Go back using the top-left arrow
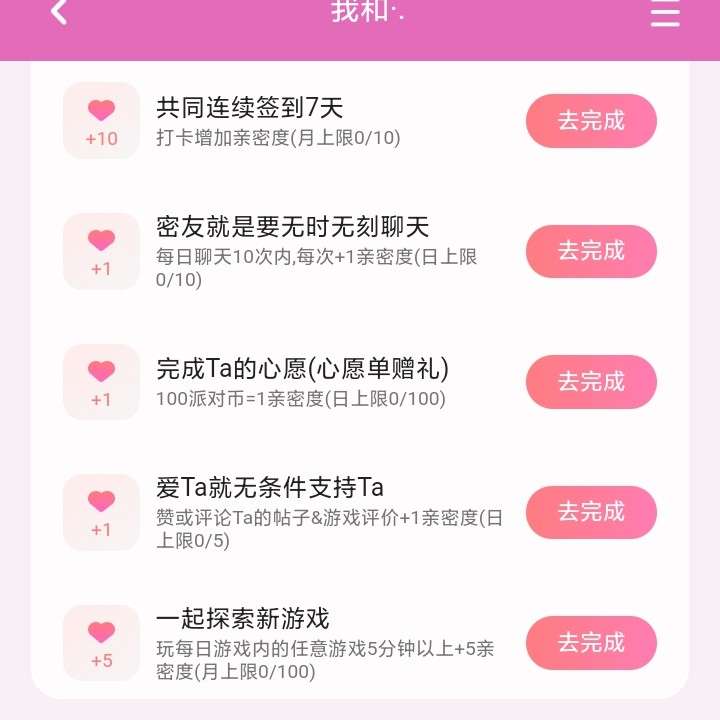This screenshot has height=720, width=720. (60, 12)
